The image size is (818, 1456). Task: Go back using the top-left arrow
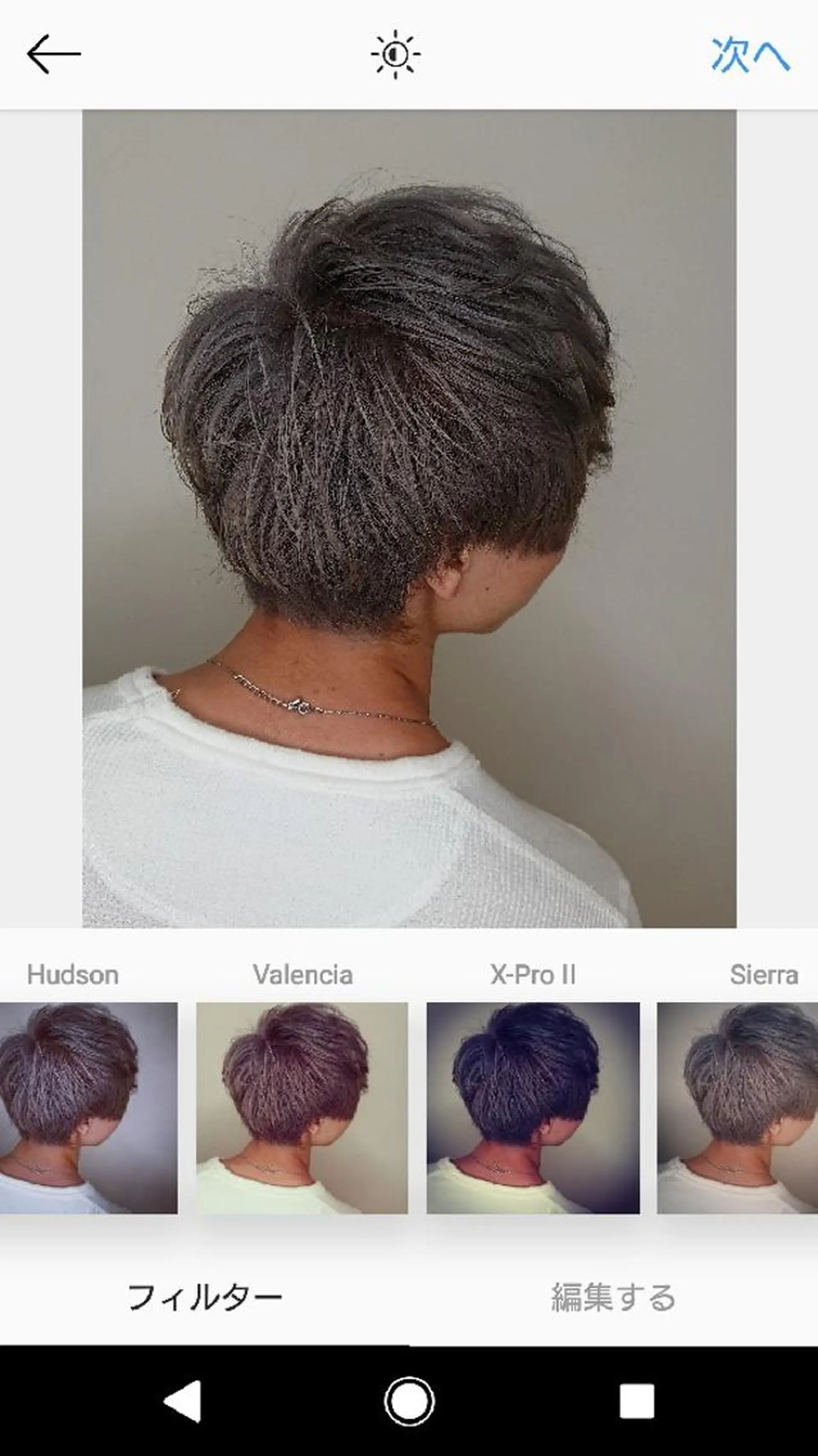coord(54,54)
